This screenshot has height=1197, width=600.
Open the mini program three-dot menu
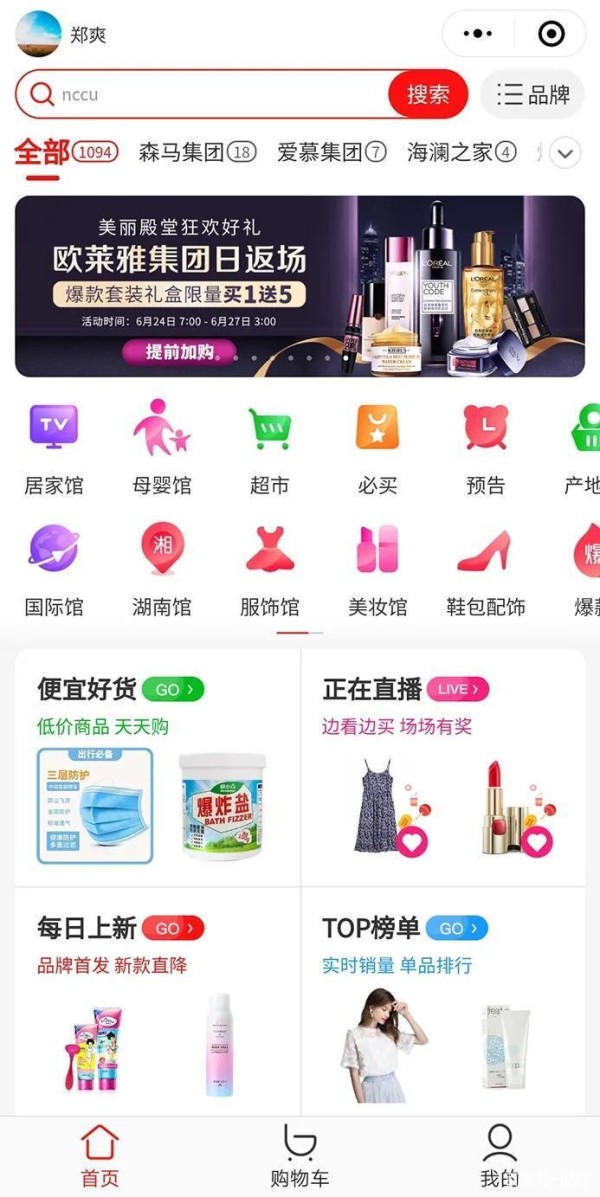(x=479, y=34)
